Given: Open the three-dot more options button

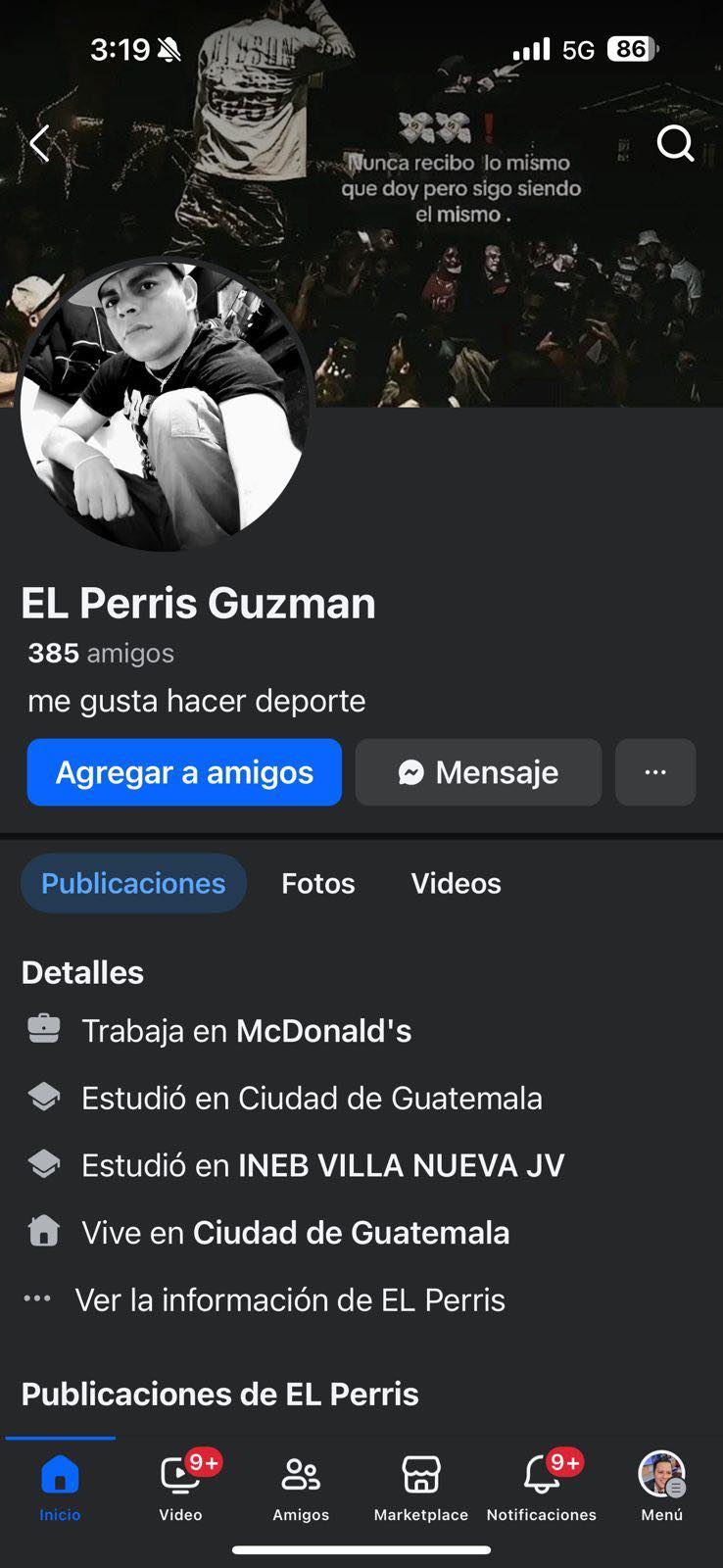Looking at the screenshot, I should pos(655,772).
